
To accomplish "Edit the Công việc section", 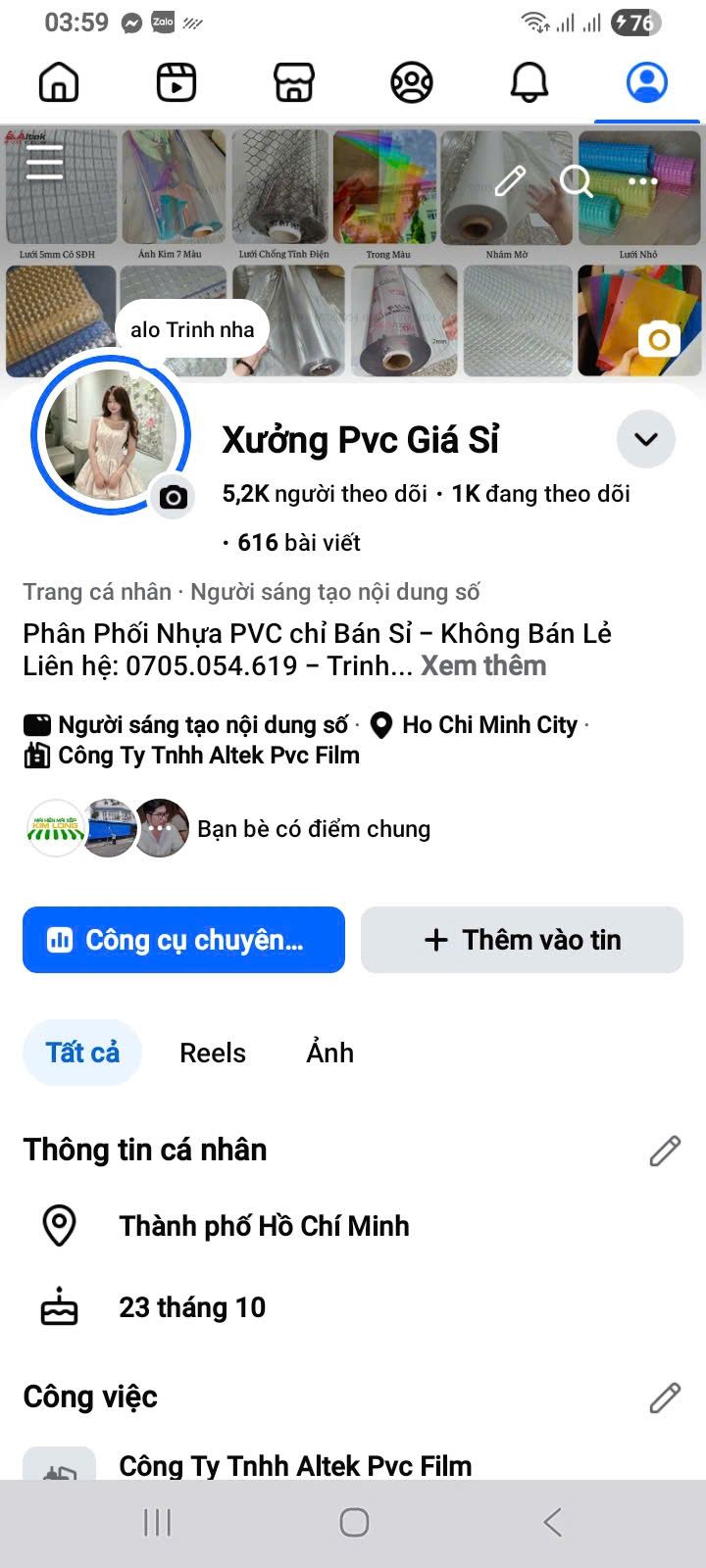I will point(665,1397).
